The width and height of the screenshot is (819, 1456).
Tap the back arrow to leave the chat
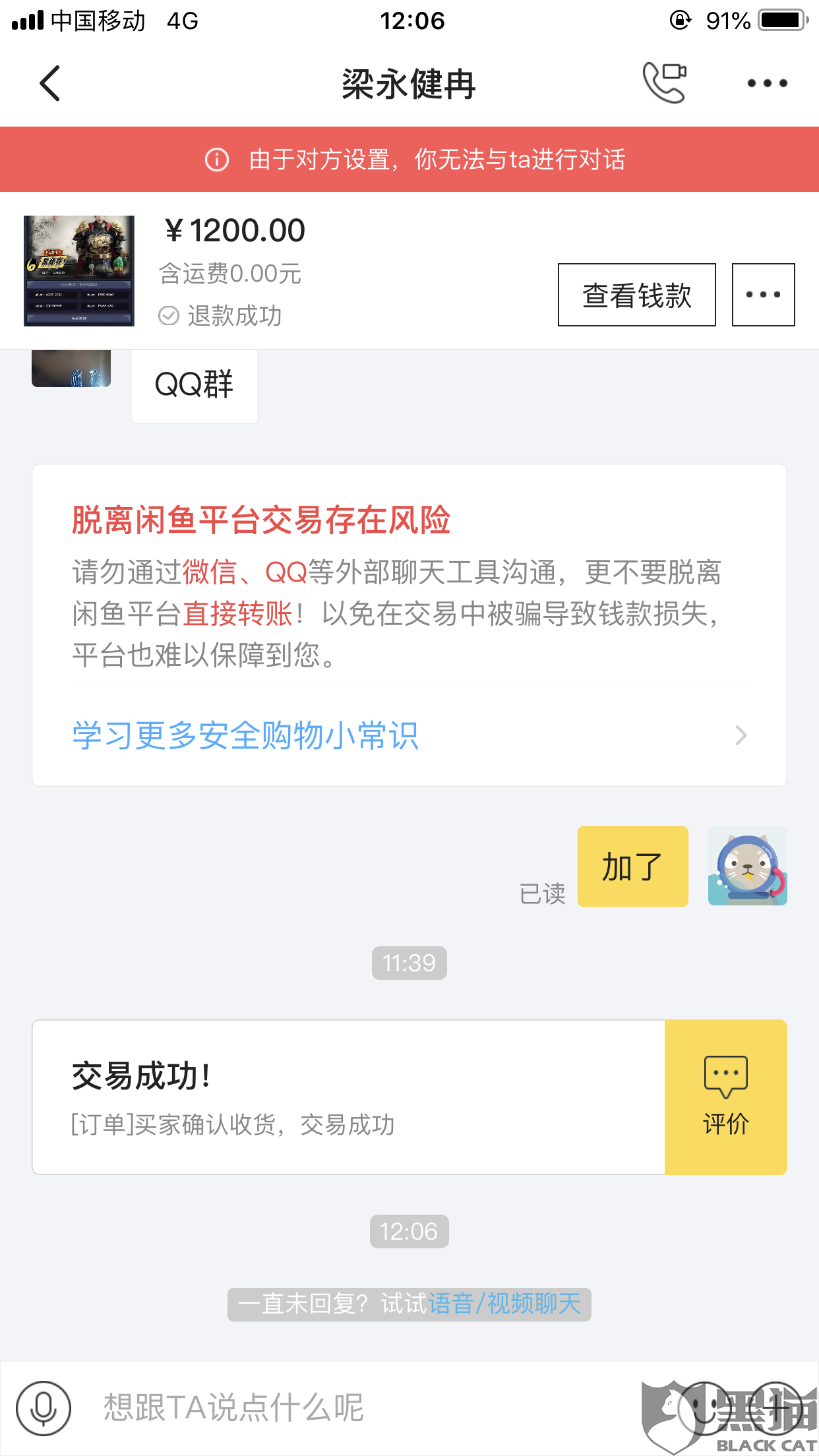pyautogui.click(x=49, y=84)
